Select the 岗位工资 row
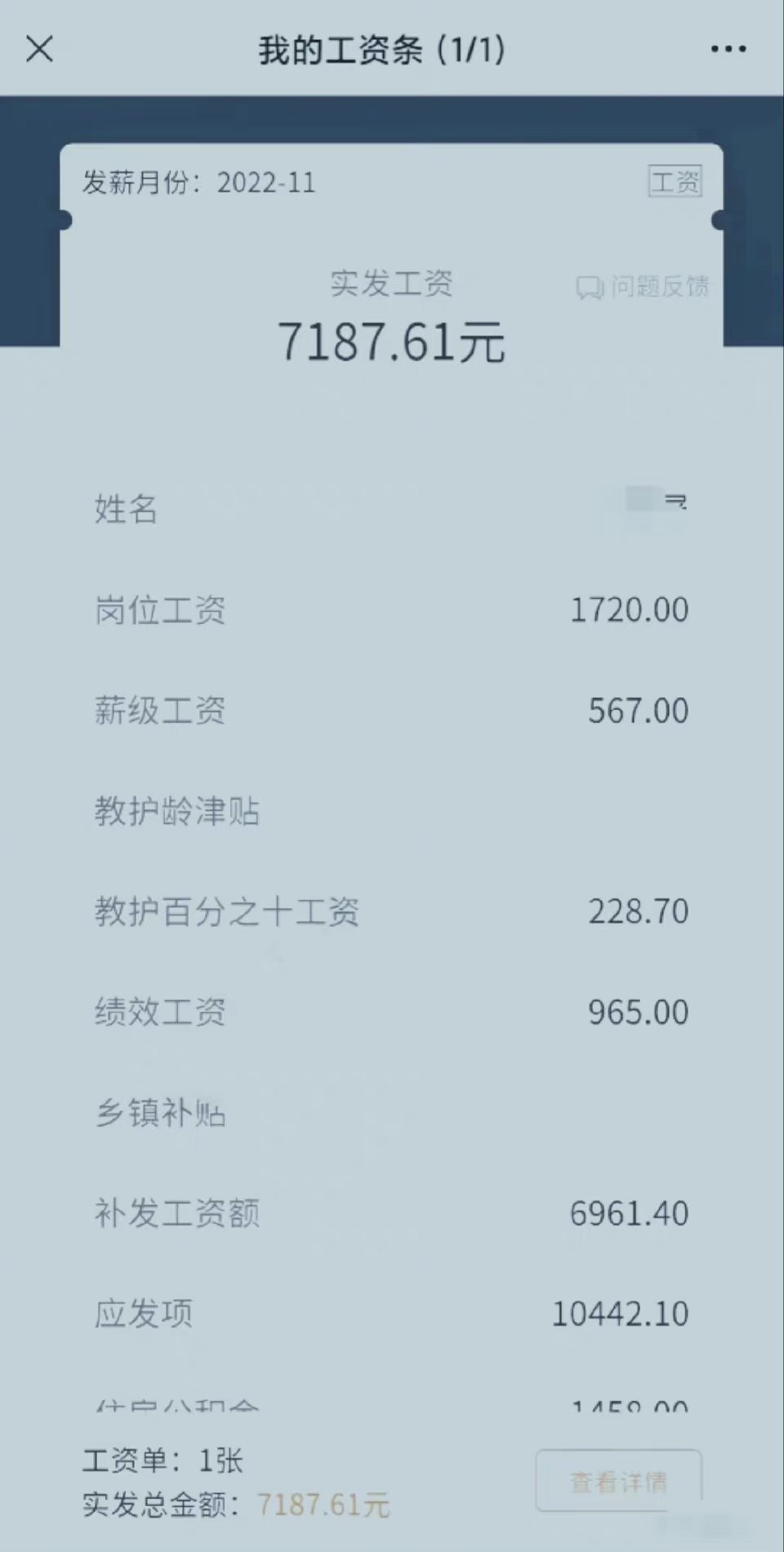Viewport: 784px width, 1552px height. point(162,610)
